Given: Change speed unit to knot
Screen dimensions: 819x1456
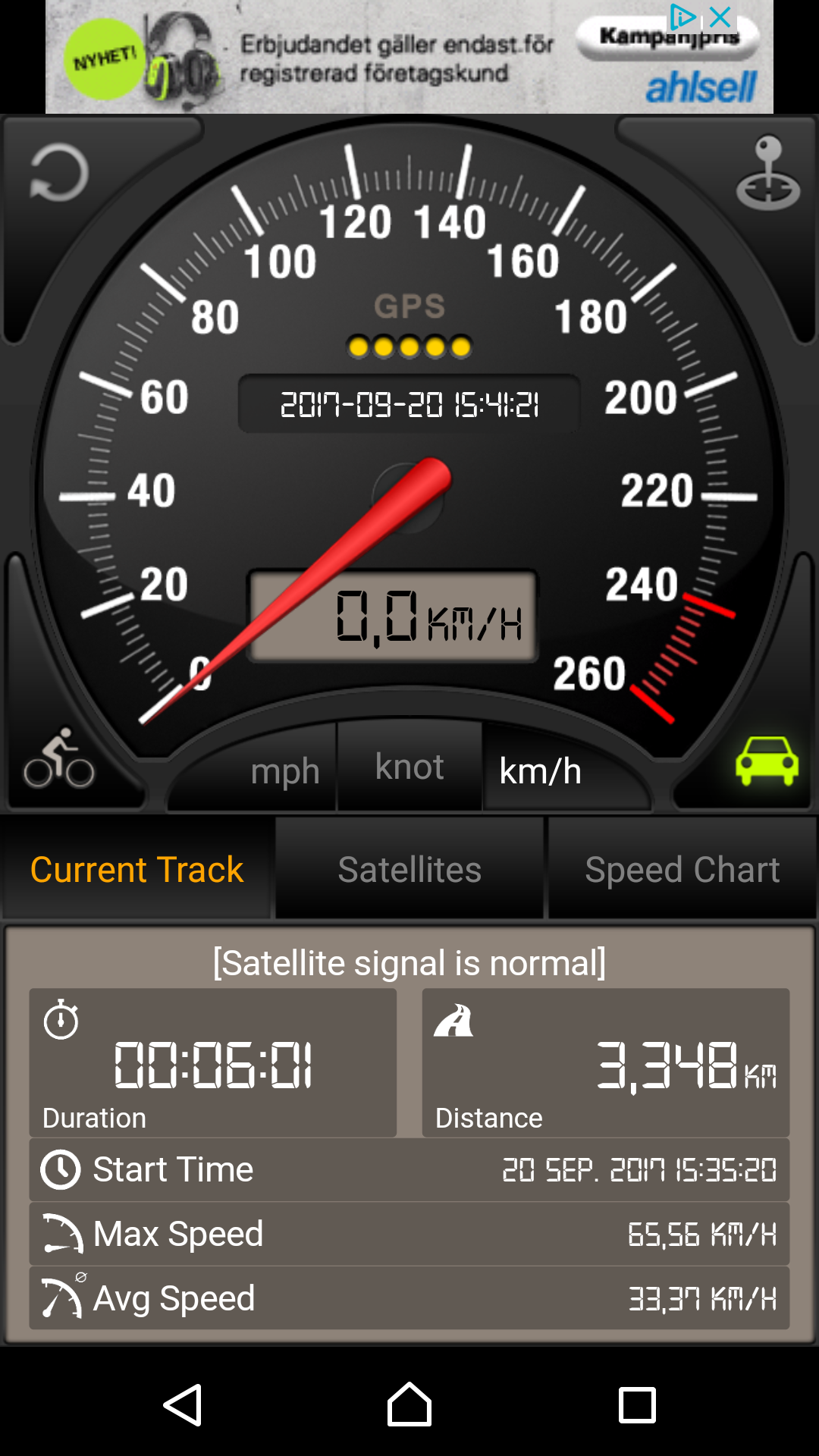Looking at the screenshot, I should click(409, 767).
